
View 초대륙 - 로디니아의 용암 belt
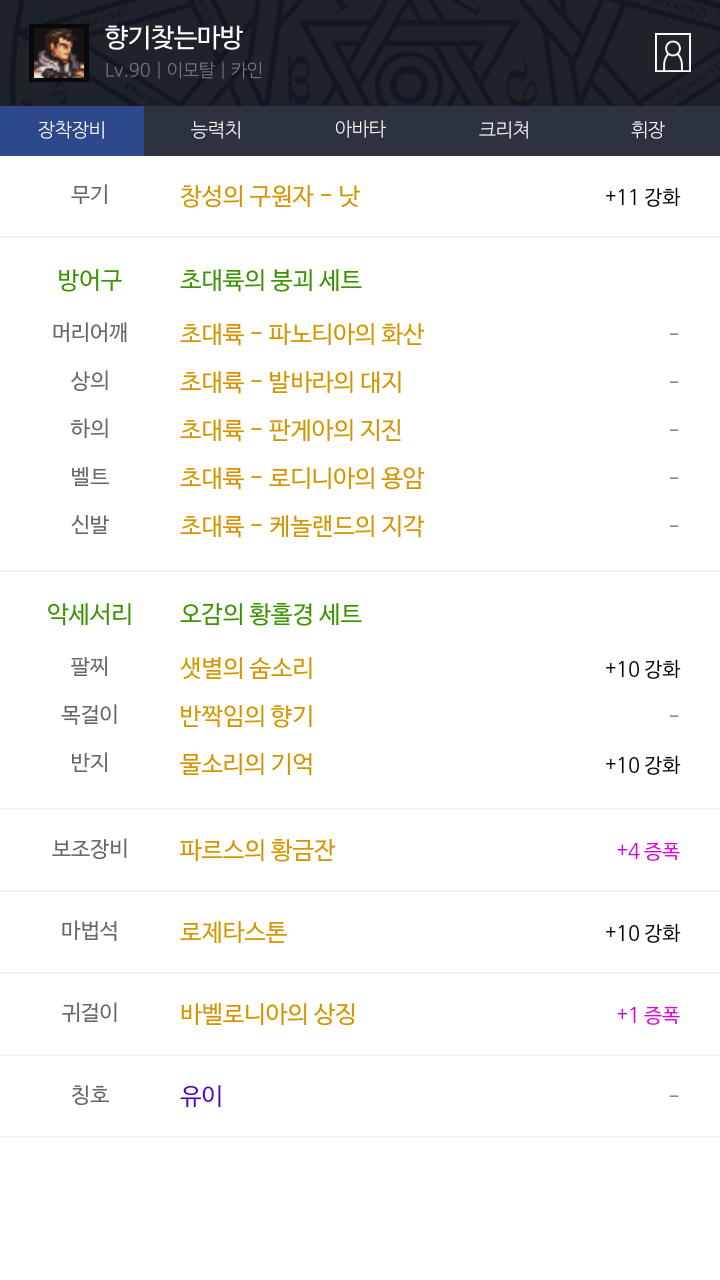click(302, 478)
